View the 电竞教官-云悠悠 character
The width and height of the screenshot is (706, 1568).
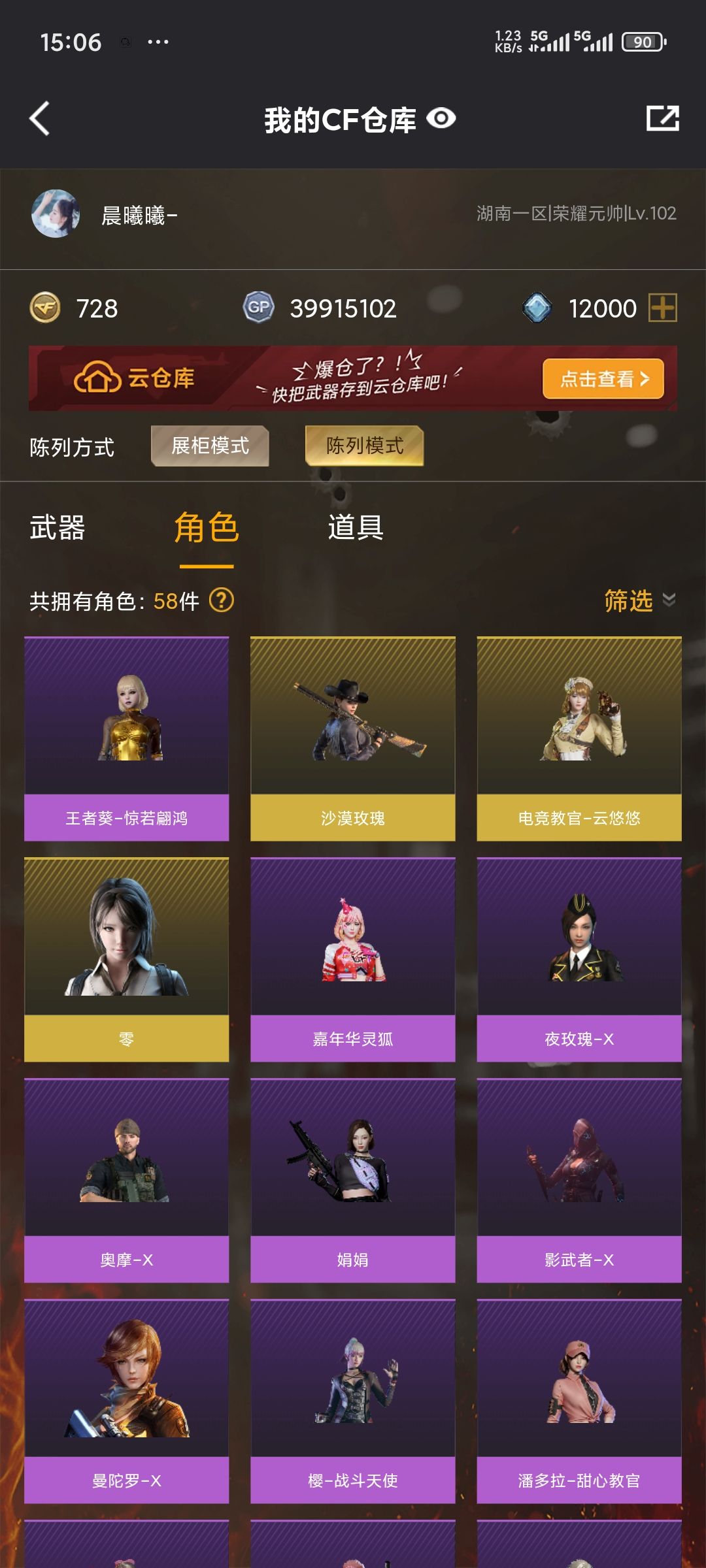579,739
